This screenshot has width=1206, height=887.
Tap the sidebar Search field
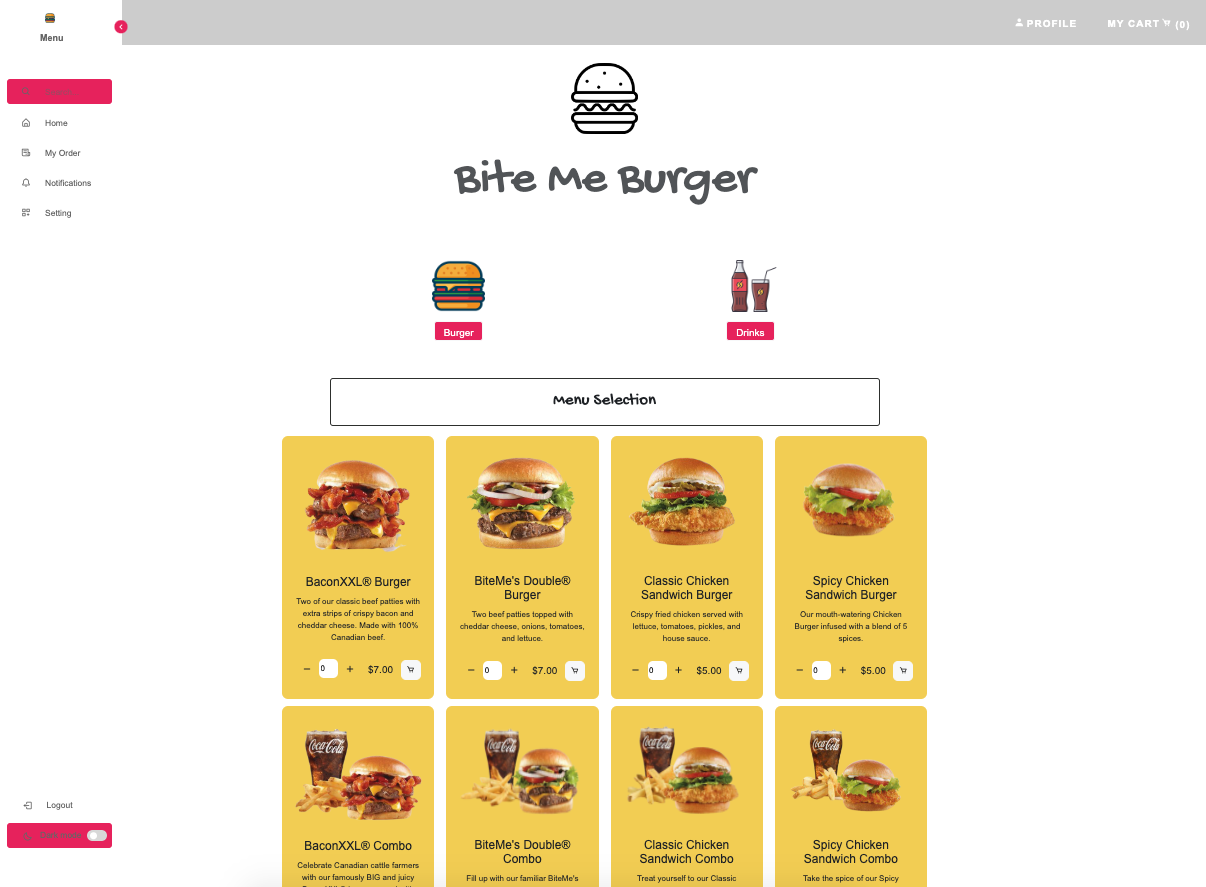[59, 92]
